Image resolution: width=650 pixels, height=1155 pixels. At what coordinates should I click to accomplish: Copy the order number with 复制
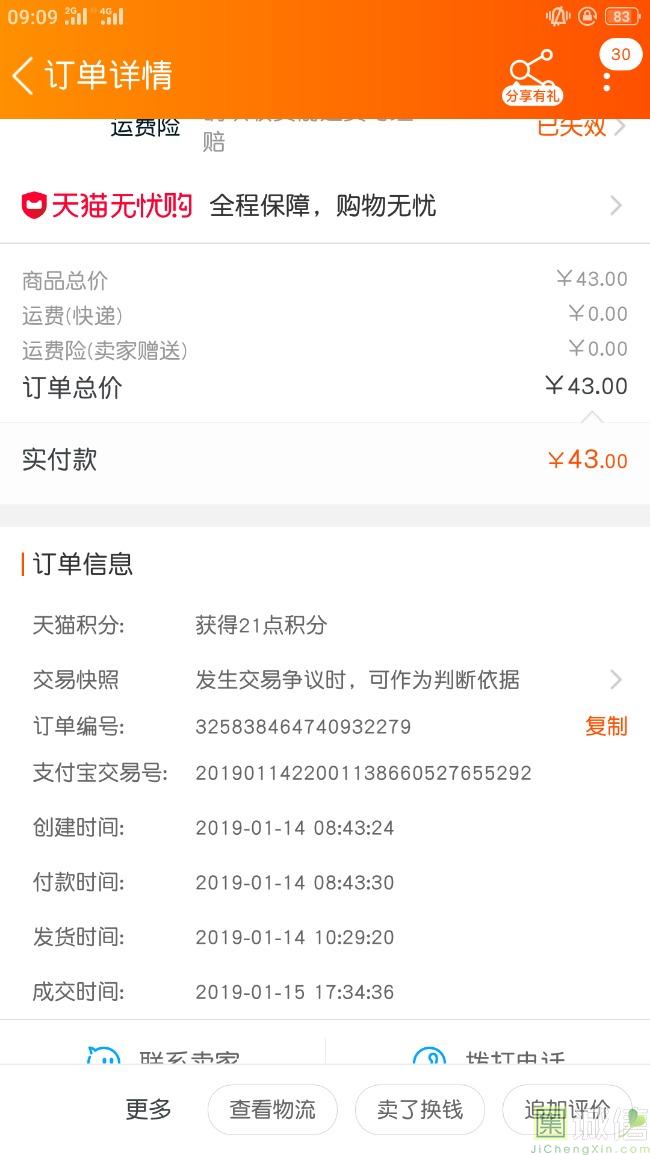[x=606, y=726]
